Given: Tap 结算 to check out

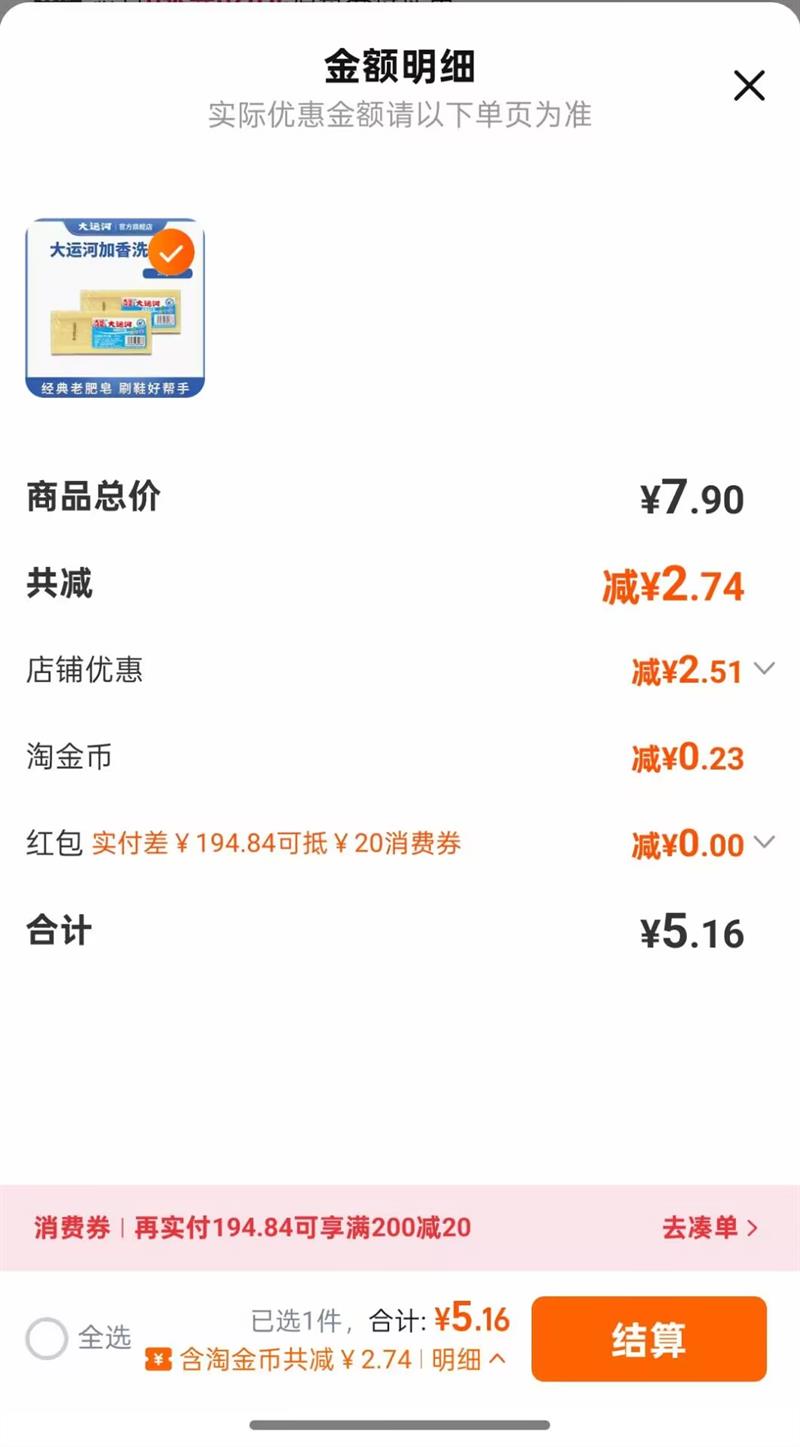Looking at the screenshot, I should 649,1339.
